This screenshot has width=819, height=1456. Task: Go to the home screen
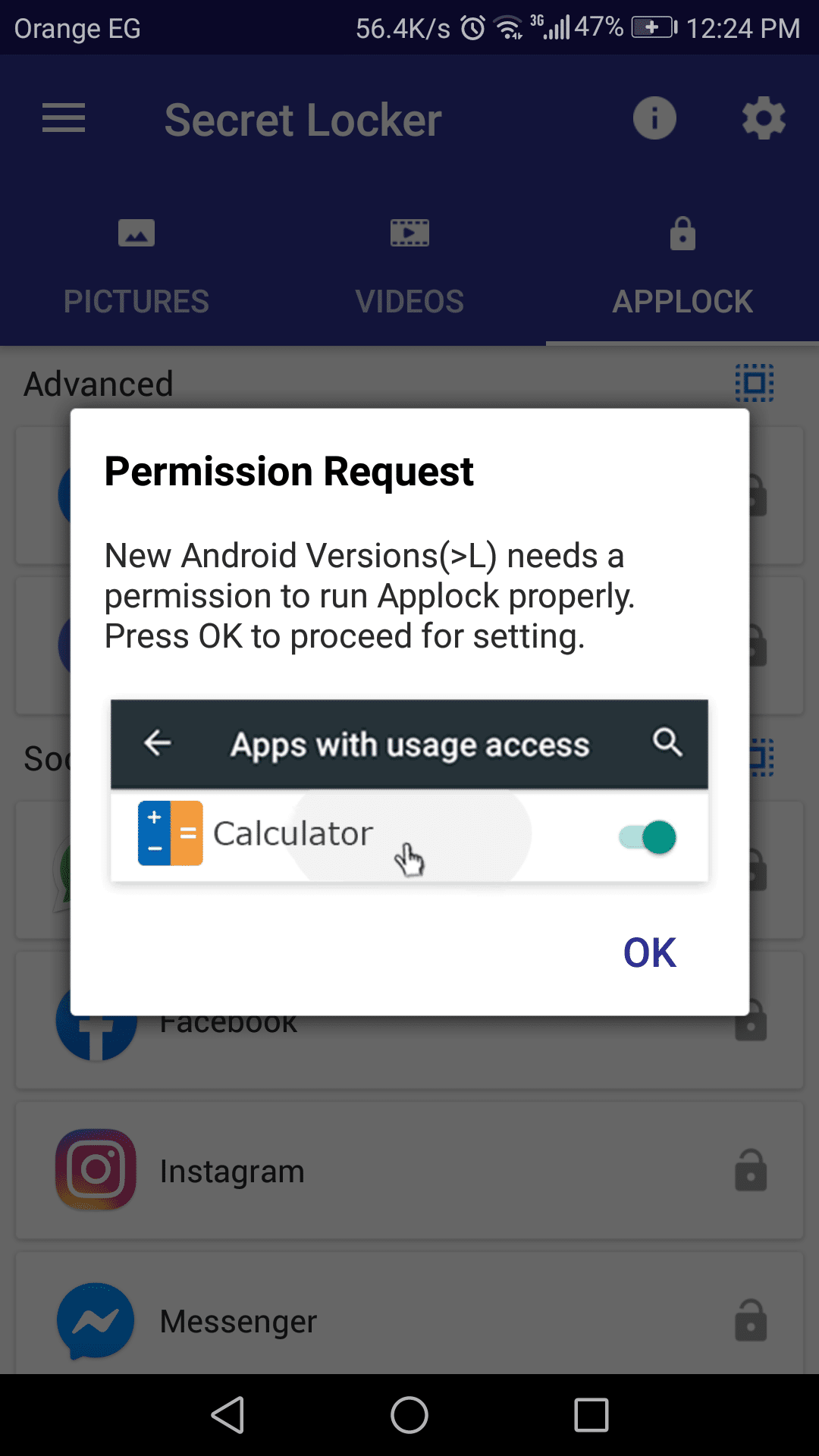[409, 1415]
